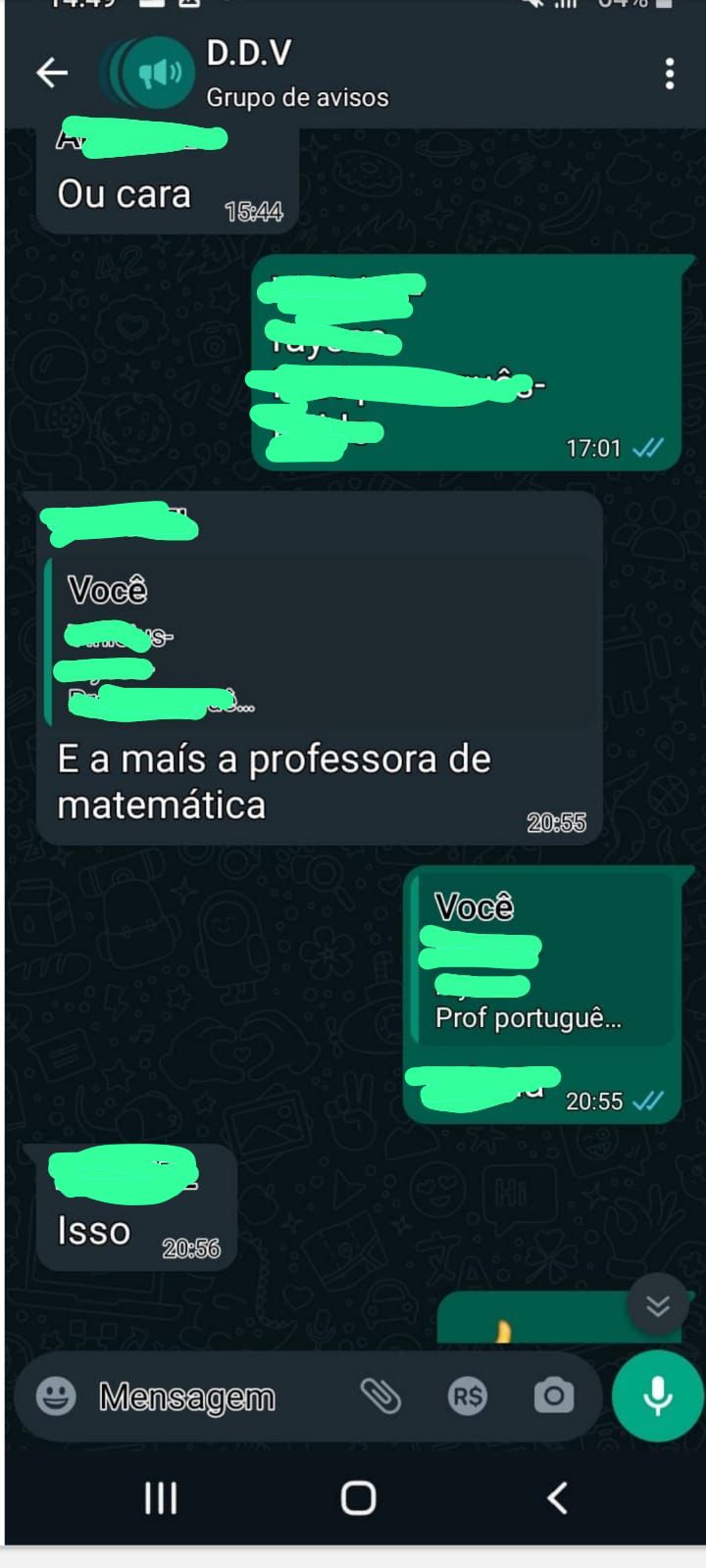
Task: Record a voice message with microphone
Action: [657, 1396]
